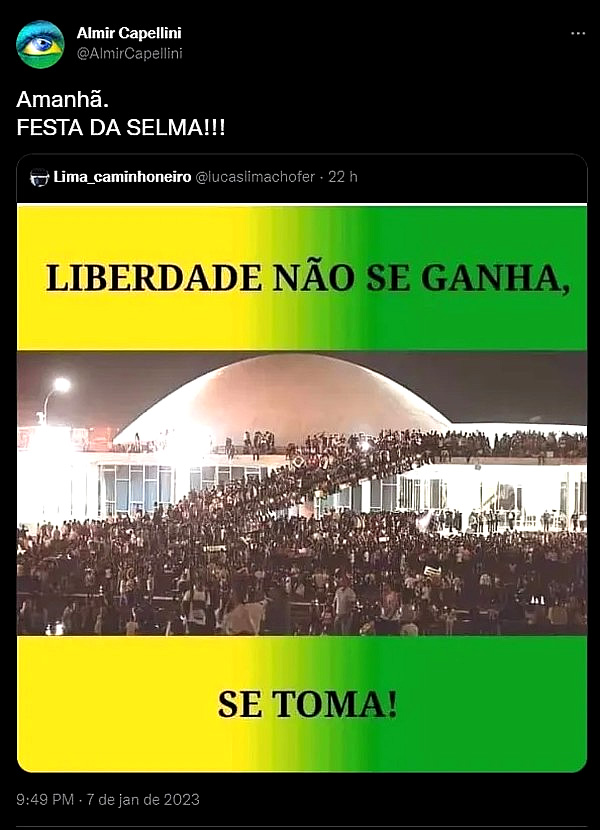Screen dimensions: 600x830
Task: Open the tweet's overflow menu
Action: [578, 33]
